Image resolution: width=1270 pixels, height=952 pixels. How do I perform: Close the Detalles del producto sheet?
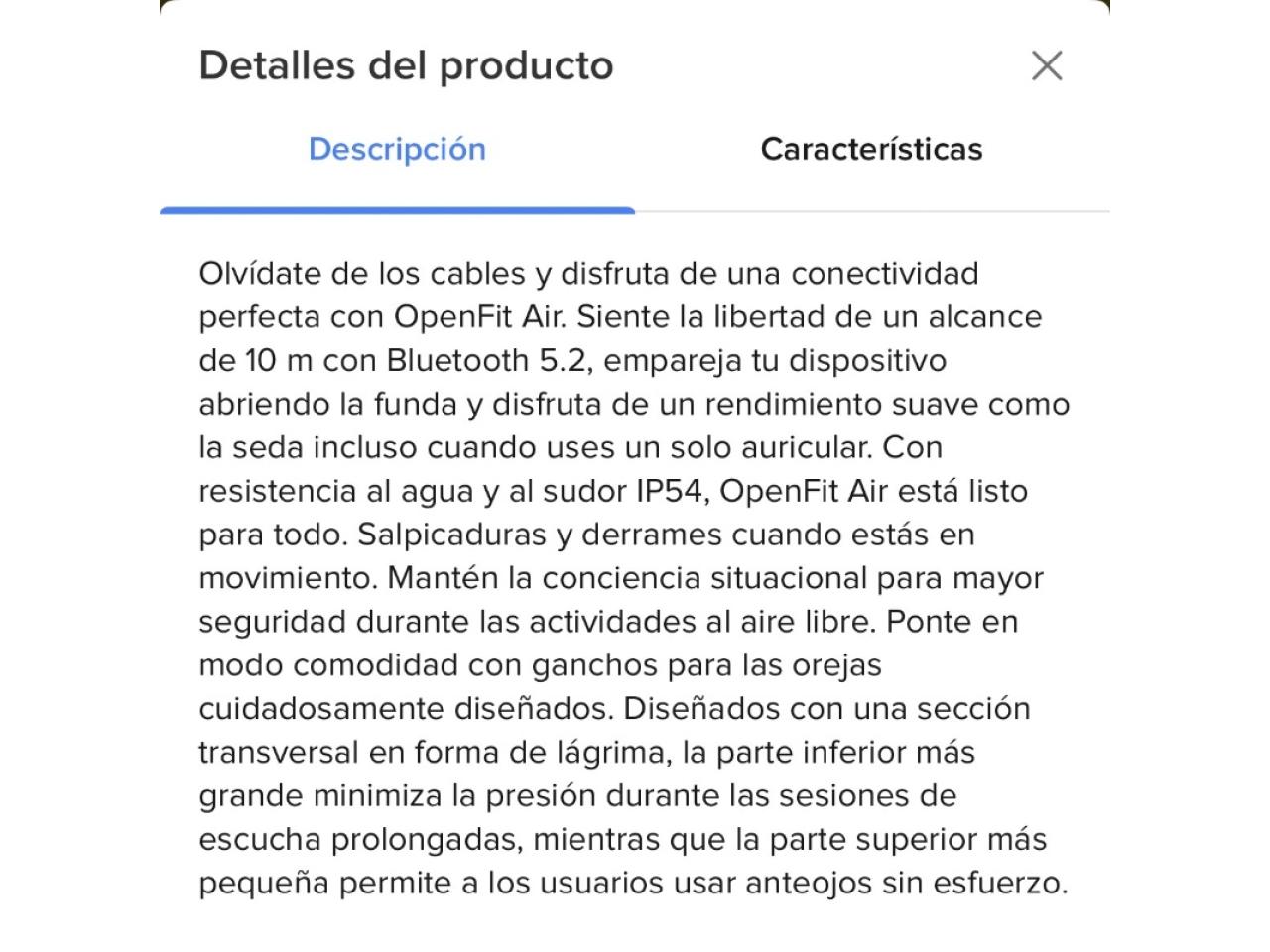1047,66
